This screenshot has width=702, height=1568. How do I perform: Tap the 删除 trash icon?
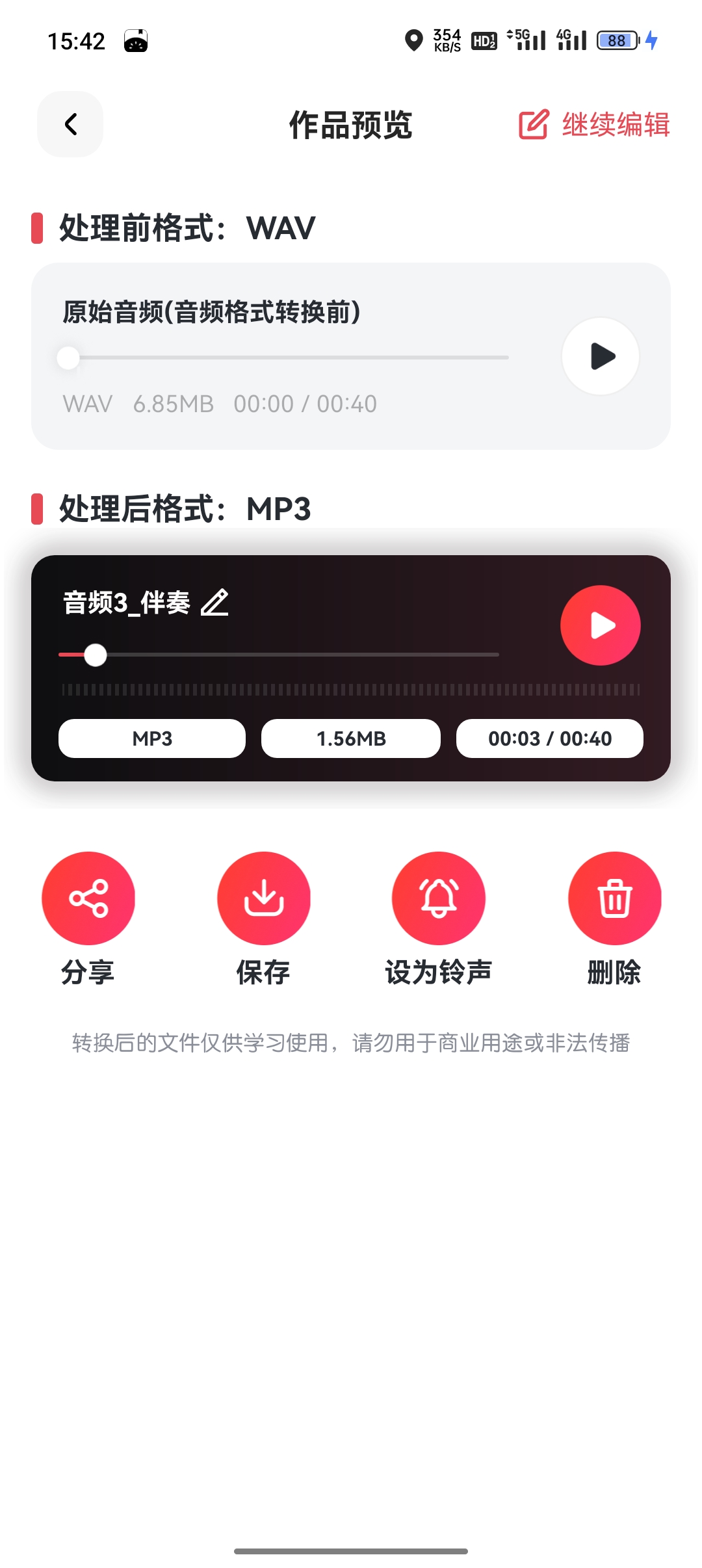pyautogui.click(x=614, y=898)
